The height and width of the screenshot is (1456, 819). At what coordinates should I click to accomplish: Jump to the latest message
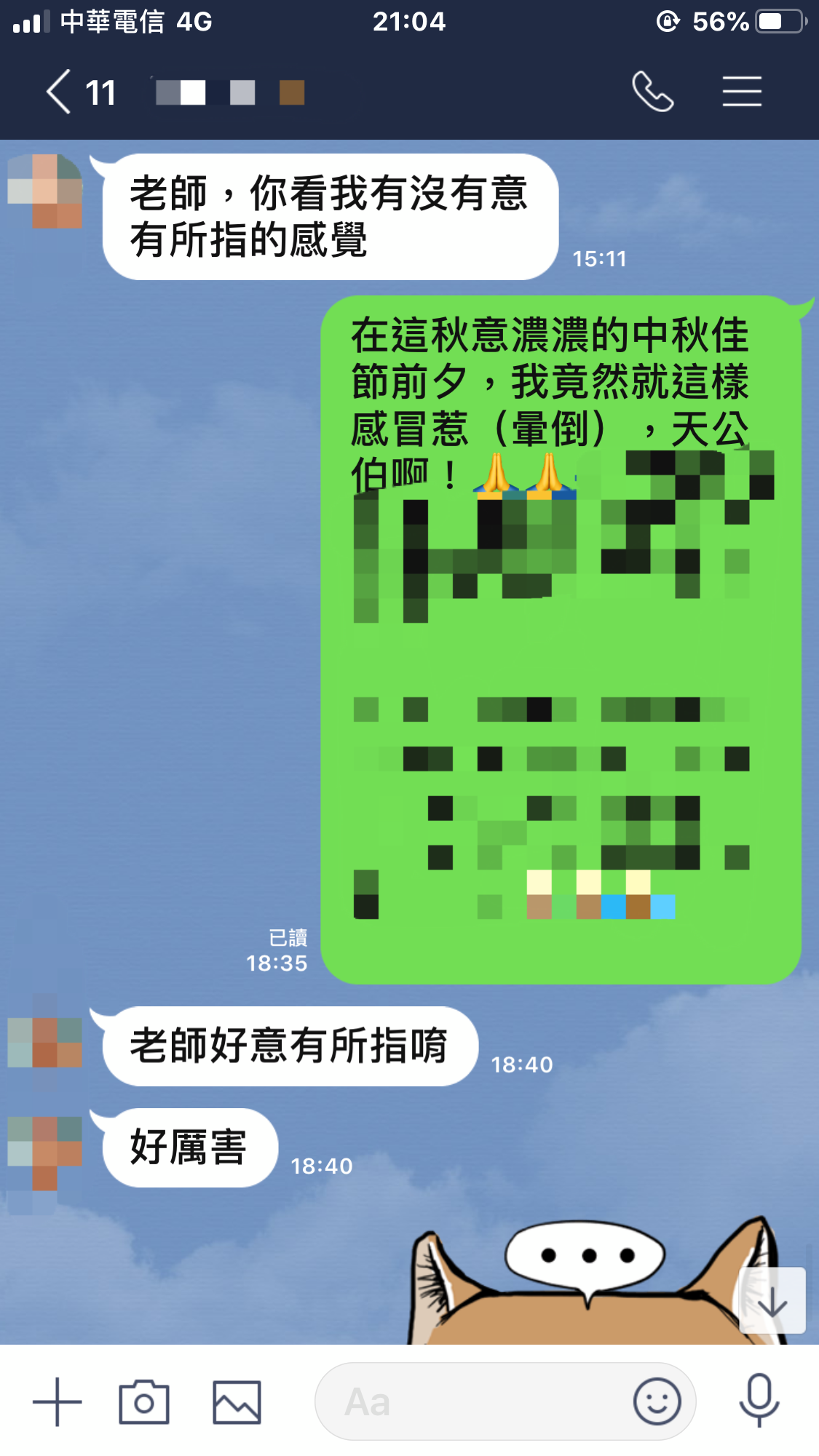pyautogui.click(x=772, y=1301)
